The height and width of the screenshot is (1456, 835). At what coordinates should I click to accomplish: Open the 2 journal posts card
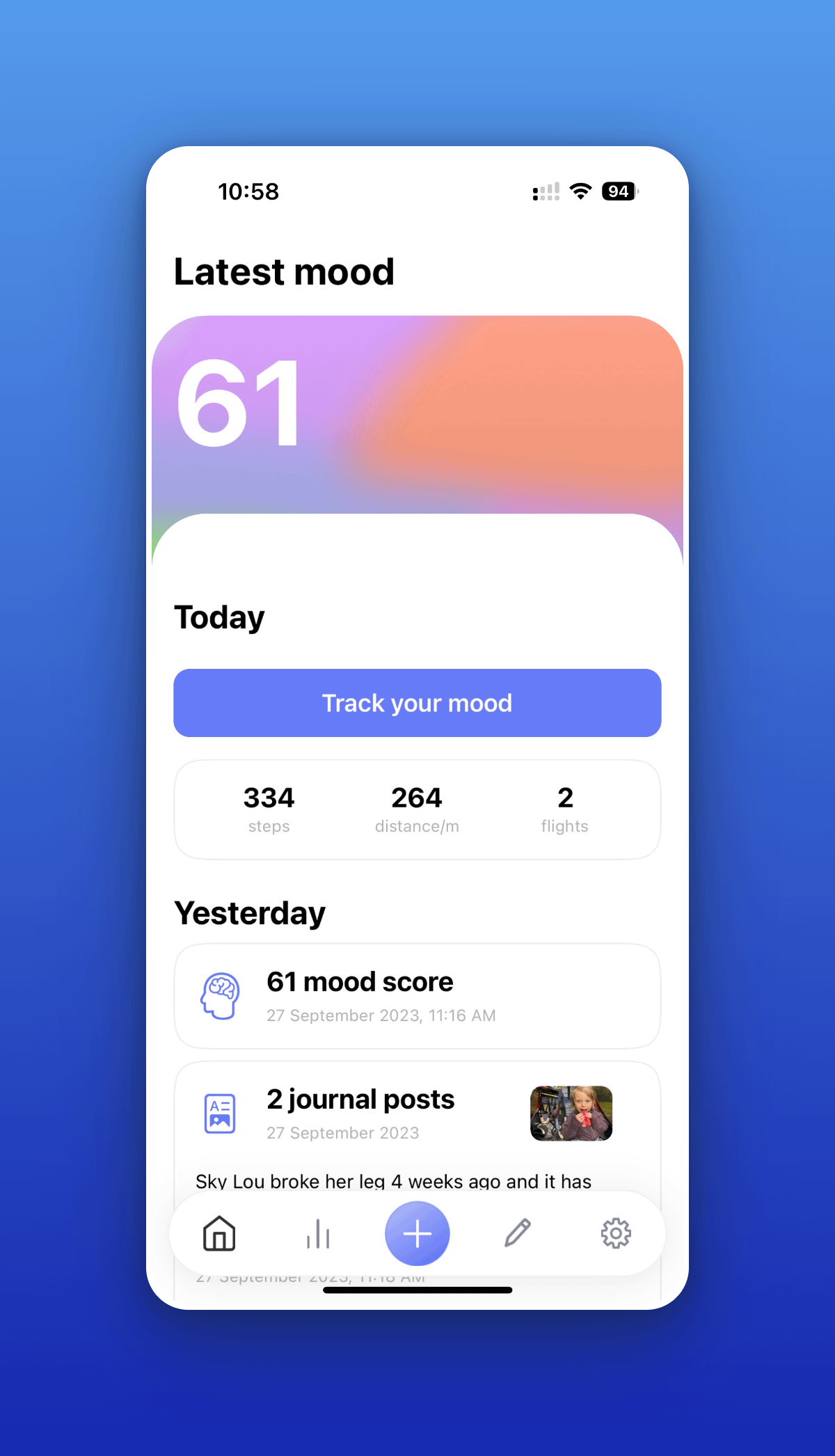tap(417, 1114)
